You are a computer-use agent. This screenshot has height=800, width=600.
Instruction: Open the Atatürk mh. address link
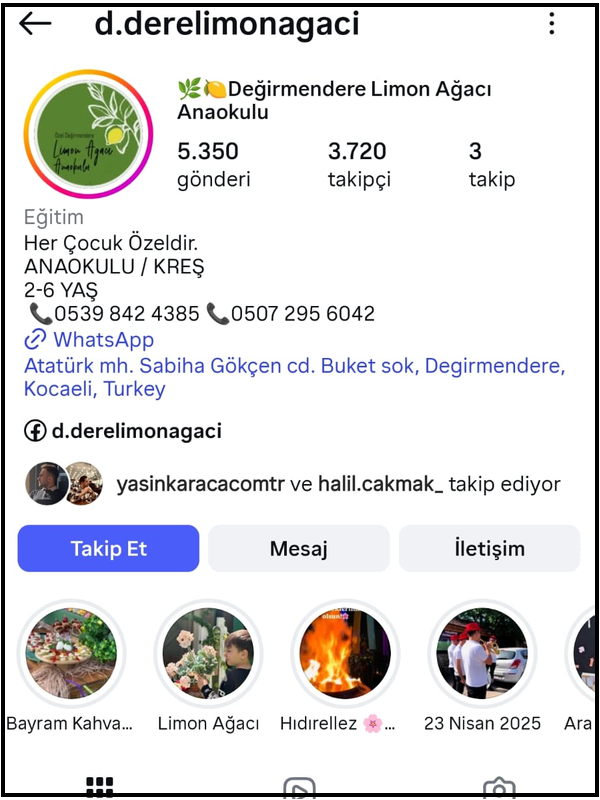tap(294, 377)
